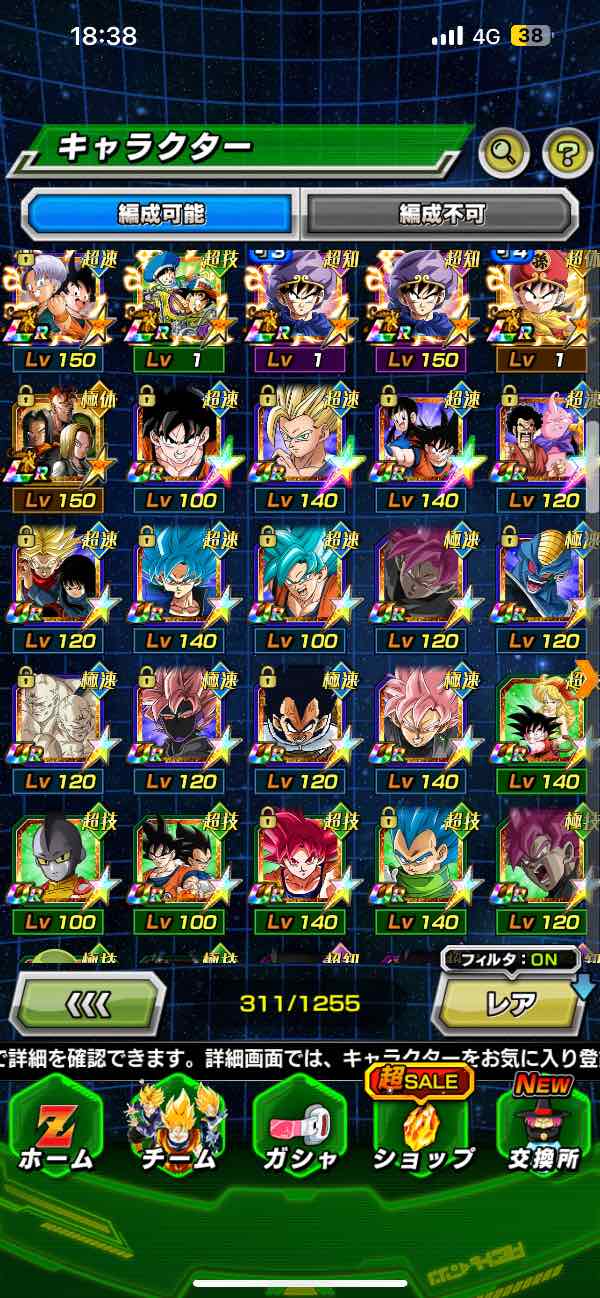
Task: Visit the ショップ
Action: (x=422, y=1130)
